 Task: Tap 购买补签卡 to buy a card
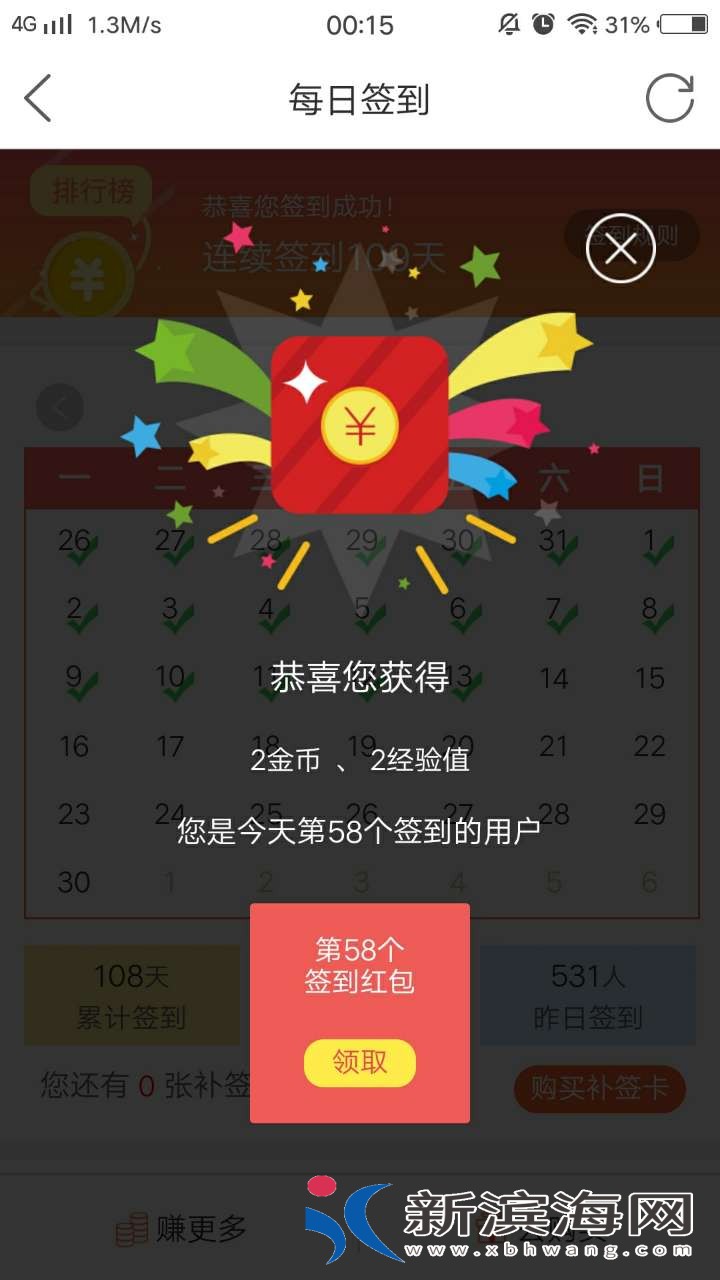[599, 1088]
